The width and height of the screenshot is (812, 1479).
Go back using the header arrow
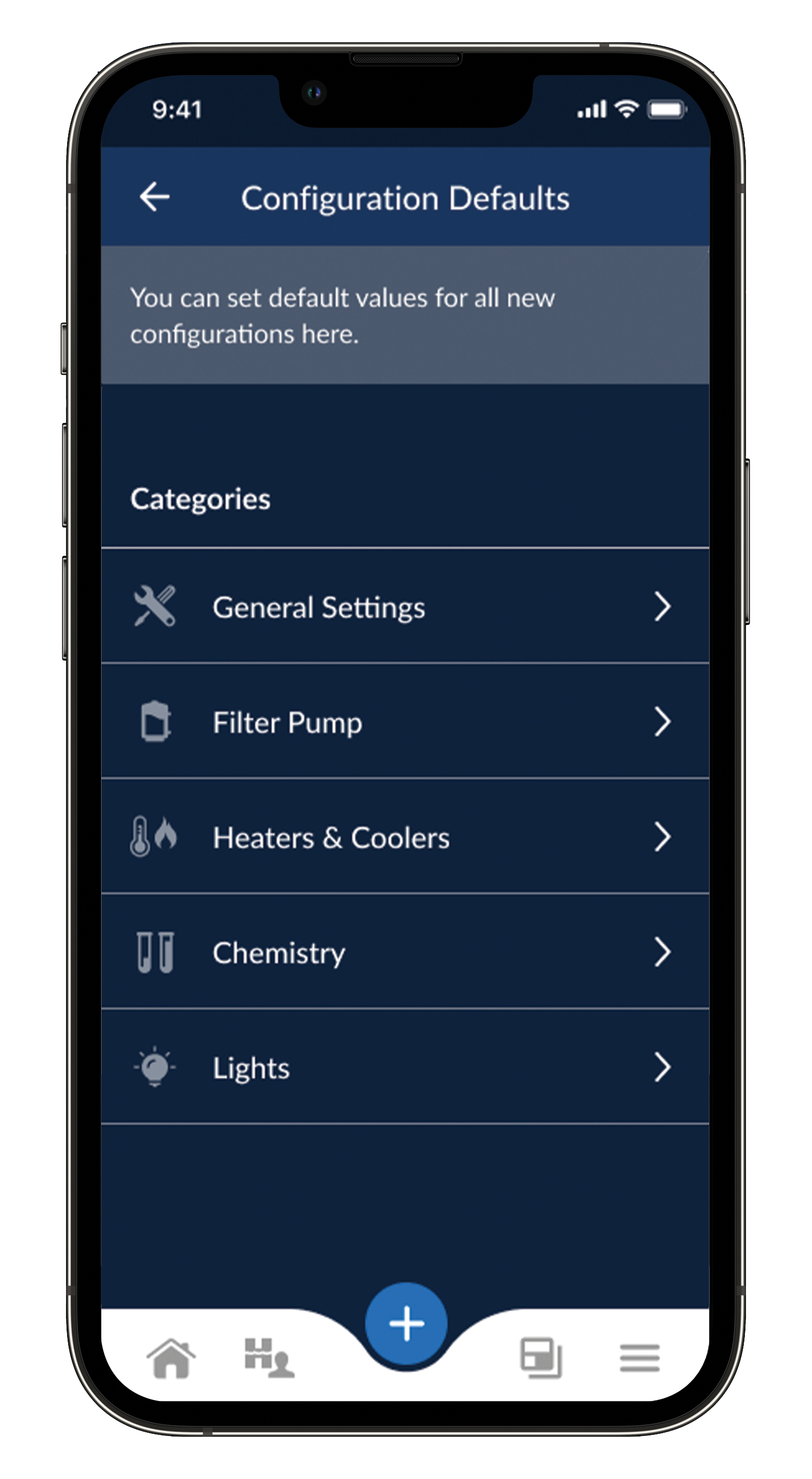[155, 197]
